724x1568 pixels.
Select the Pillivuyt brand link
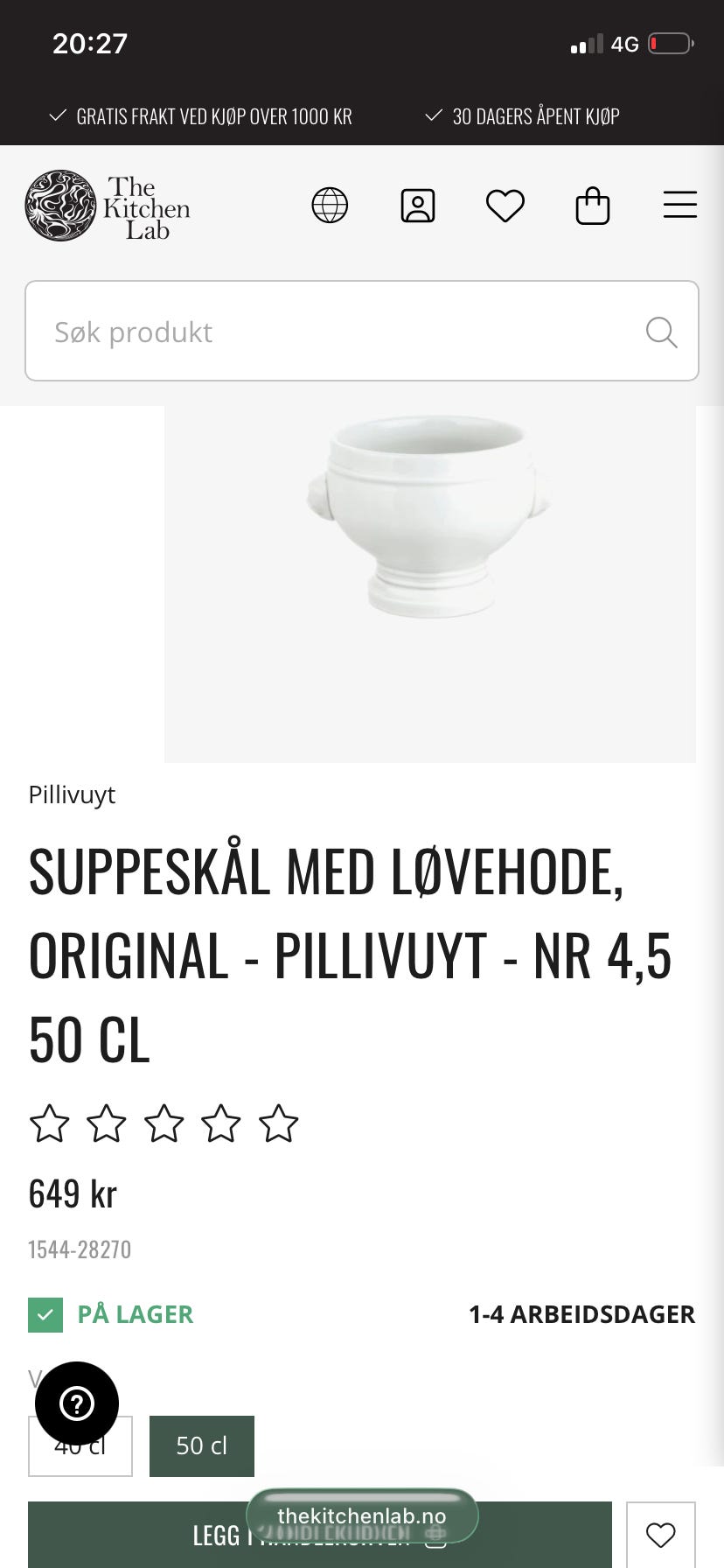point(72,794)
